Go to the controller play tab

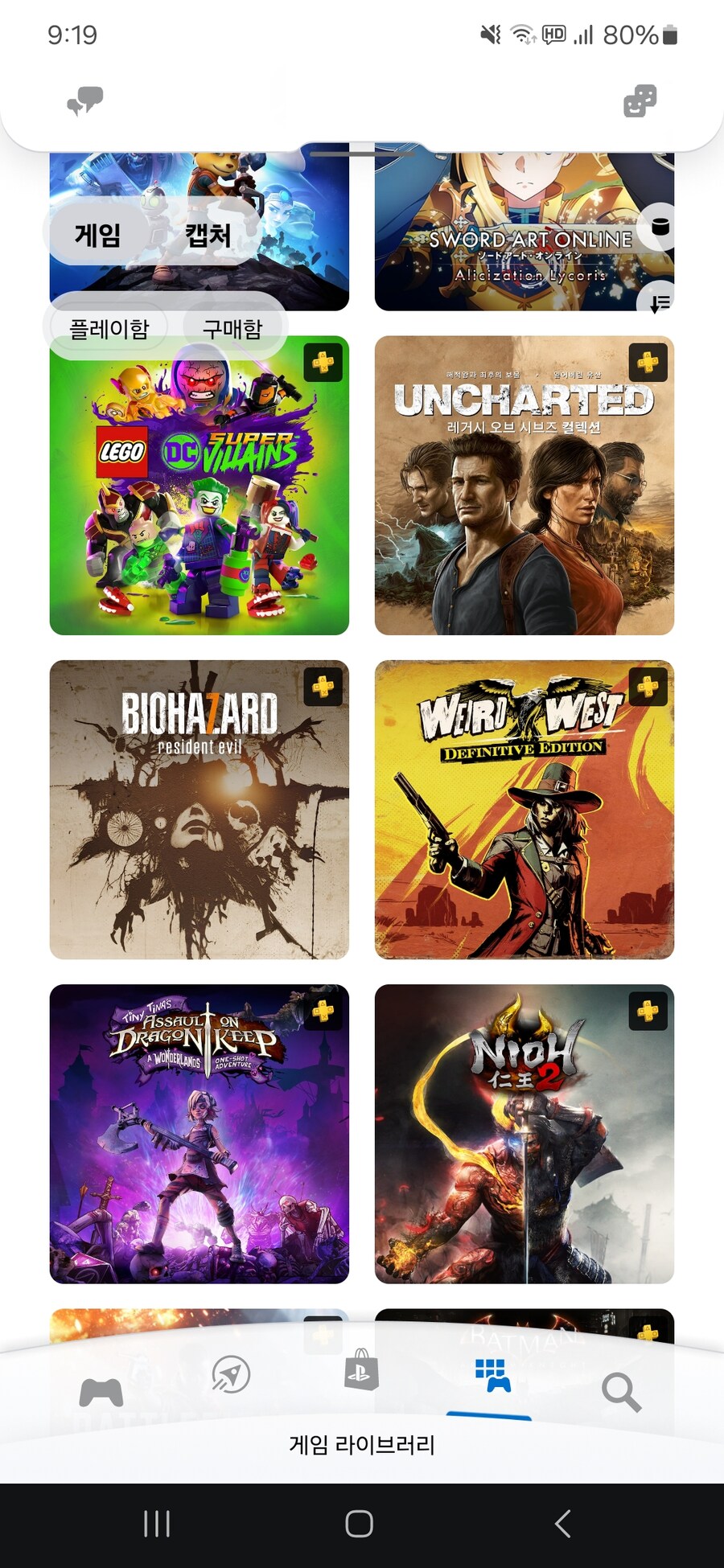pyautogui.click(x=101, y=1391)
